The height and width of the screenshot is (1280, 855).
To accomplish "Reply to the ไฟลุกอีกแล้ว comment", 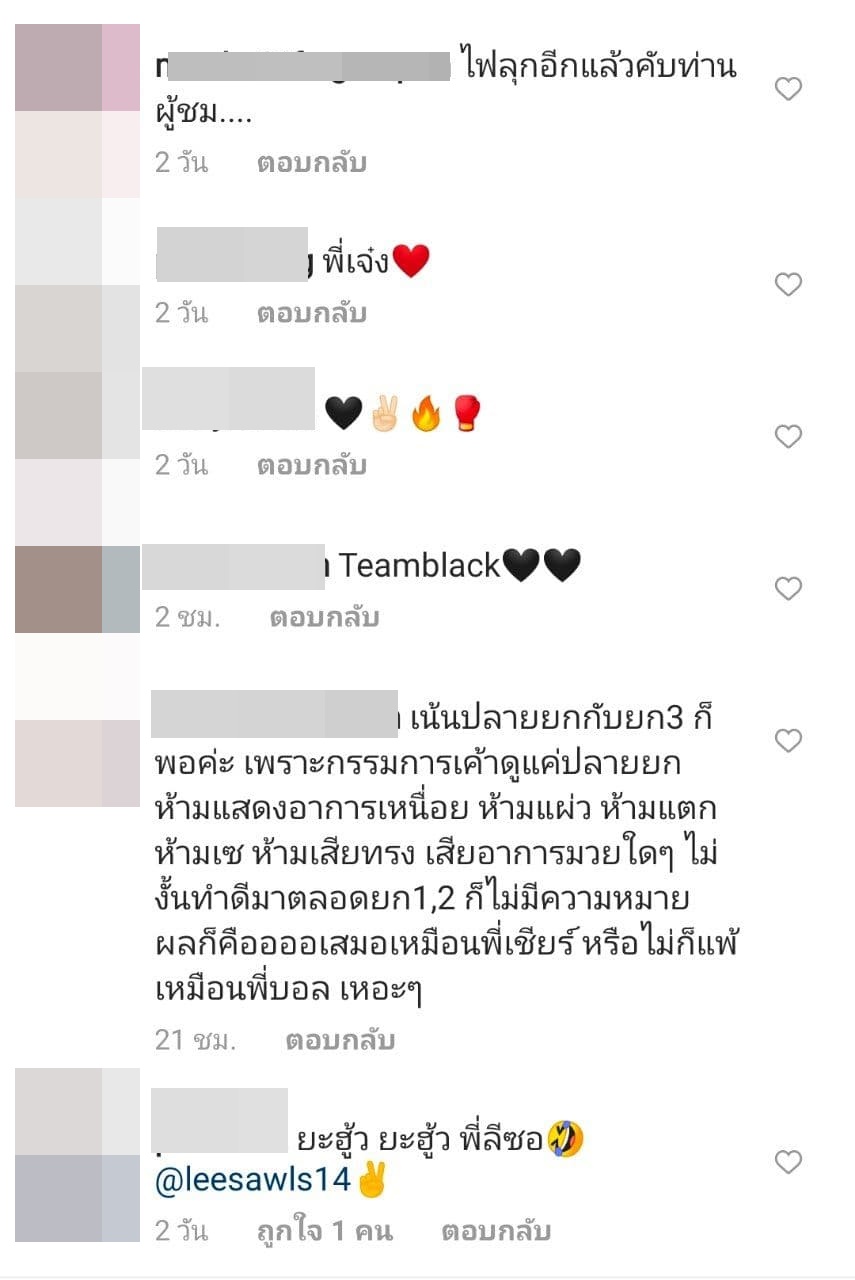I will (311, 163).
